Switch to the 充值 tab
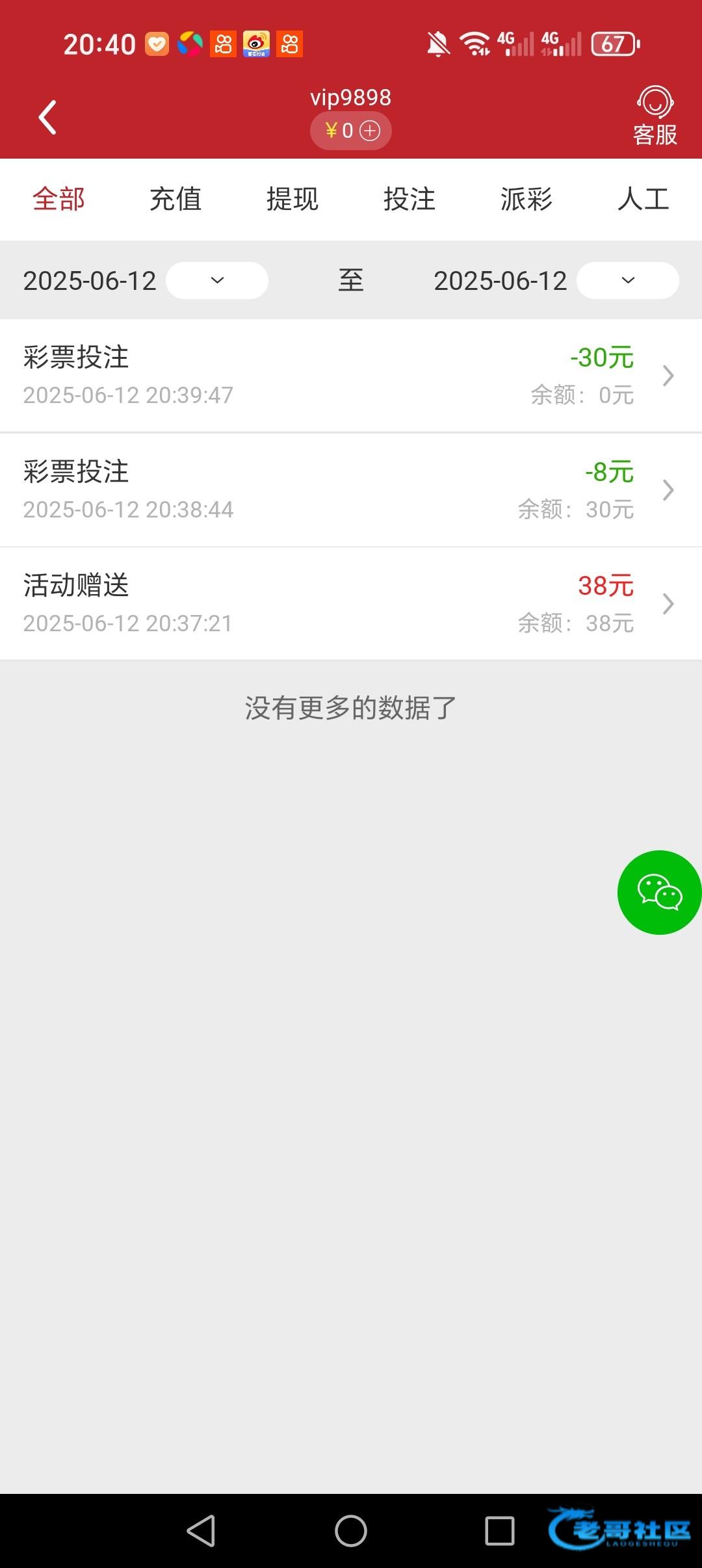 click(x=175, y=199)
